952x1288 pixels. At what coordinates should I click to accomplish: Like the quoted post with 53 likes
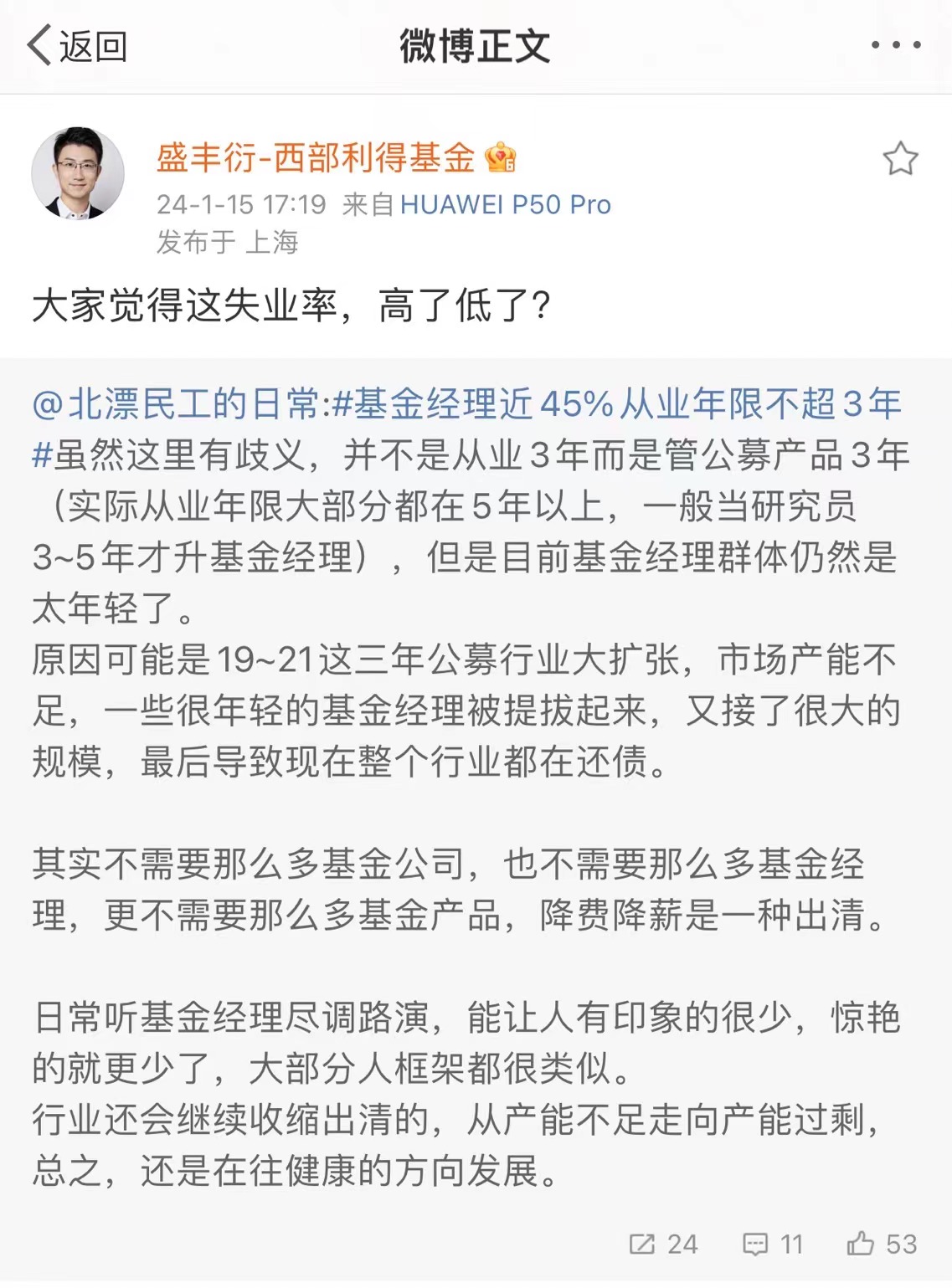pos(882,1244)
